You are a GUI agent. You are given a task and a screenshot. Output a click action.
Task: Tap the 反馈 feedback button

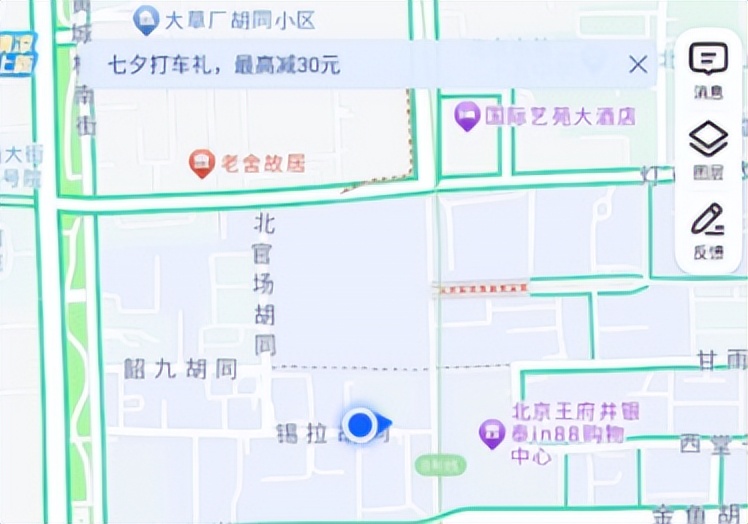[709, 228]
